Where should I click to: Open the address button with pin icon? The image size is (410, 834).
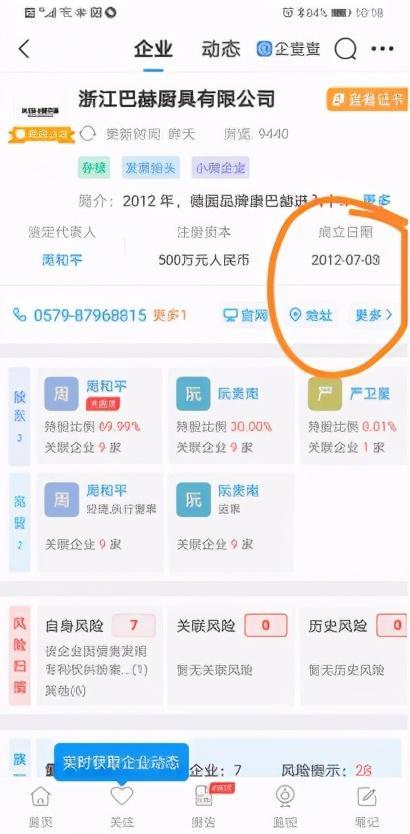click(x=311, y=315)
